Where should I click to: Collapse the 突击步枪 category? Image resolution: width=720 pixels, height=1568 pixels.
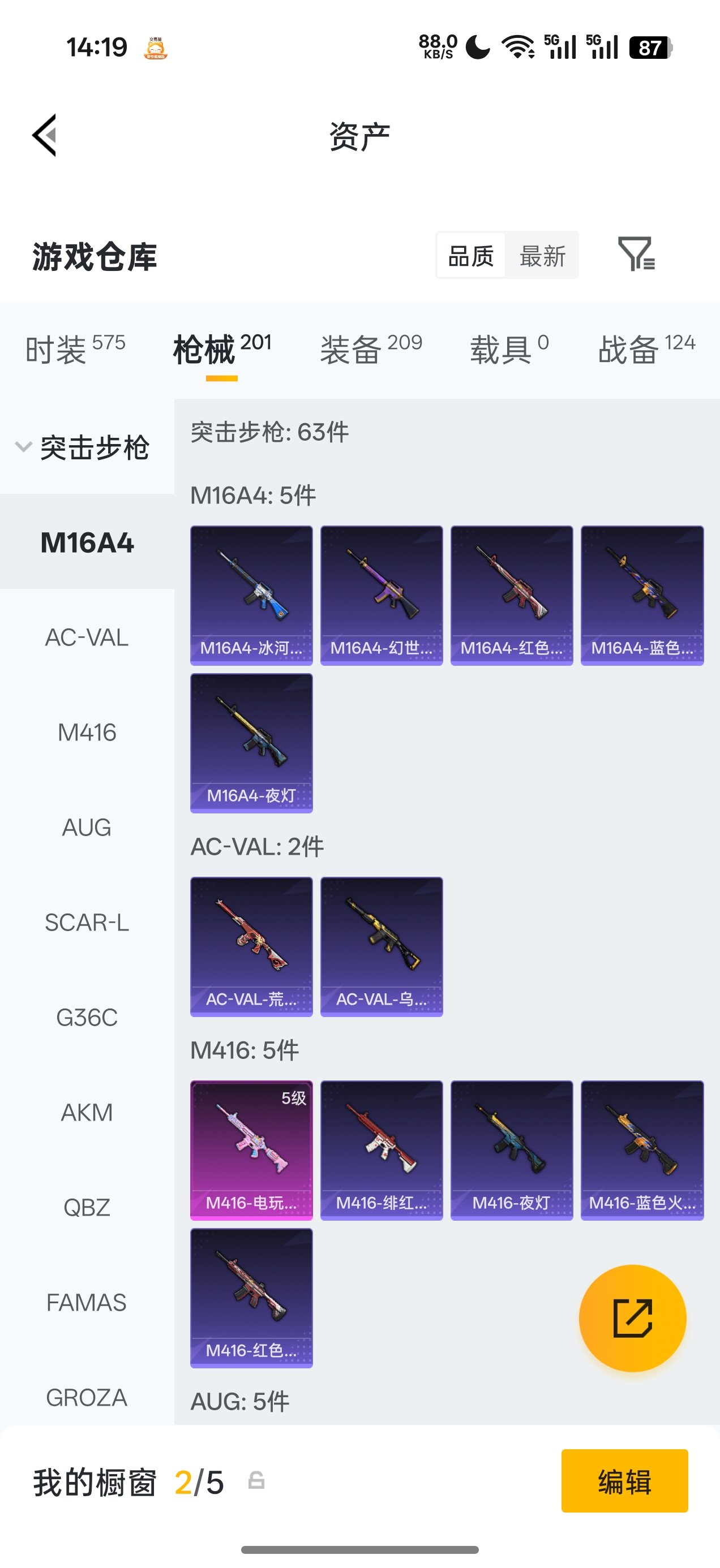(x=82, y=448)
